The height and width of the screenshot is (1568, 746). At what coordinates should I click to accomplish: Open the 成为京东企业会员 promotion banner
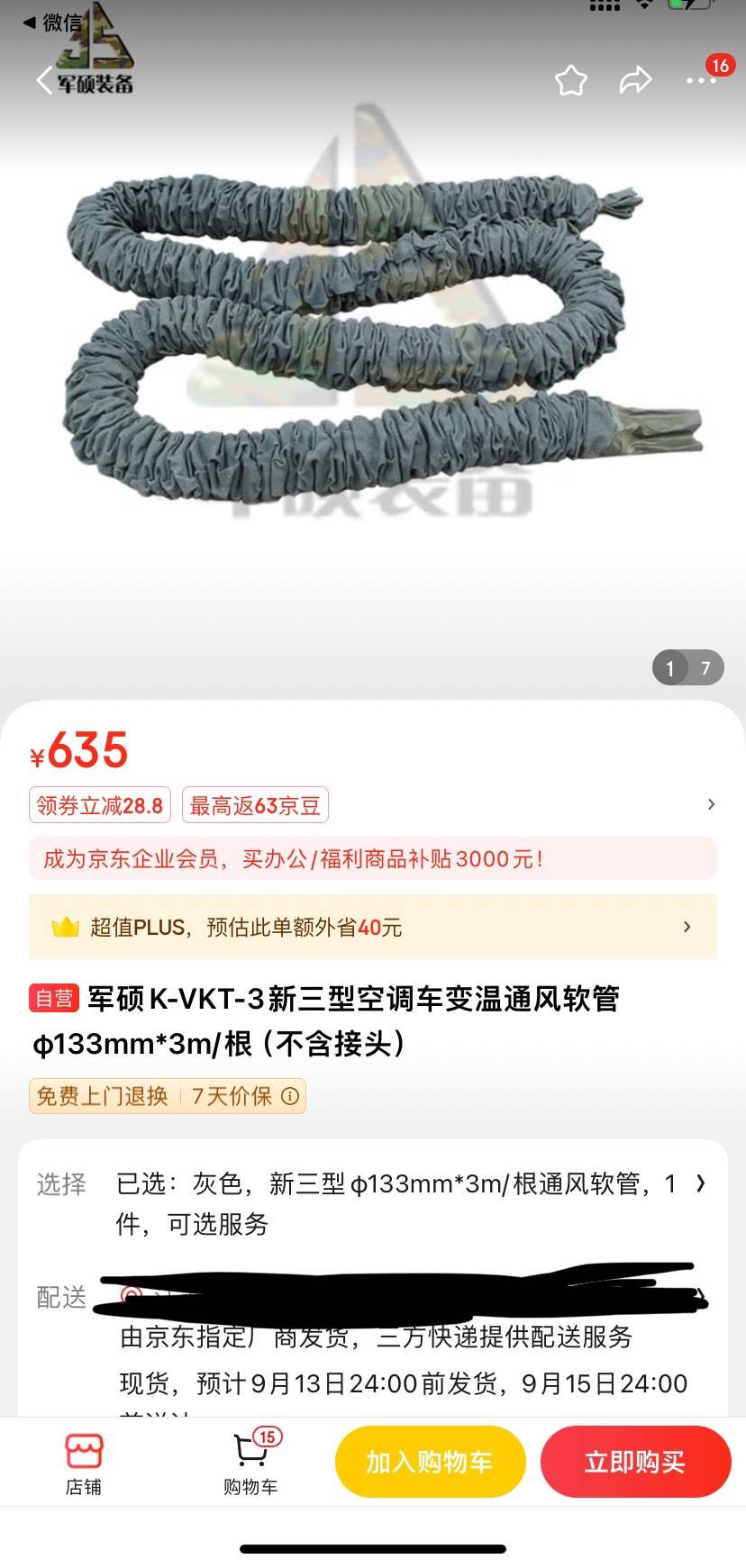click(373, 858)
